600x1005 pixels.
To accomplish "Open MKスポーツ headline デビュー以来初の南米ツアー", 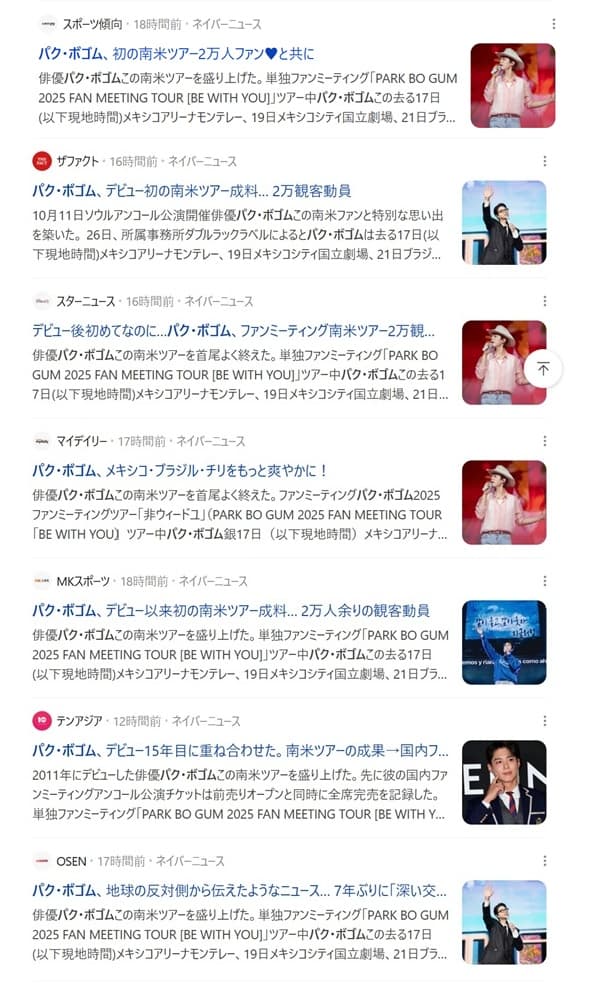I will pos(231,611).
